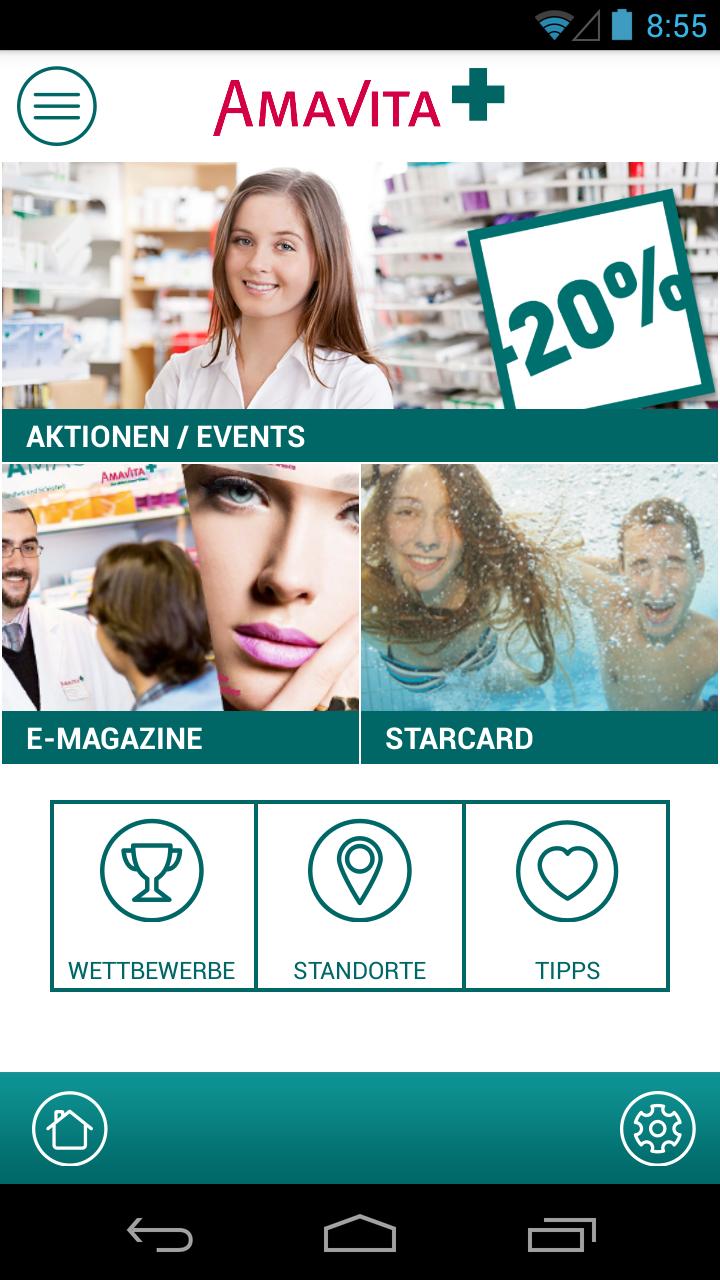This screenshot has height=1280, width=720.
Task: Open the hamburger drawer menu
Action: (57, 106)
